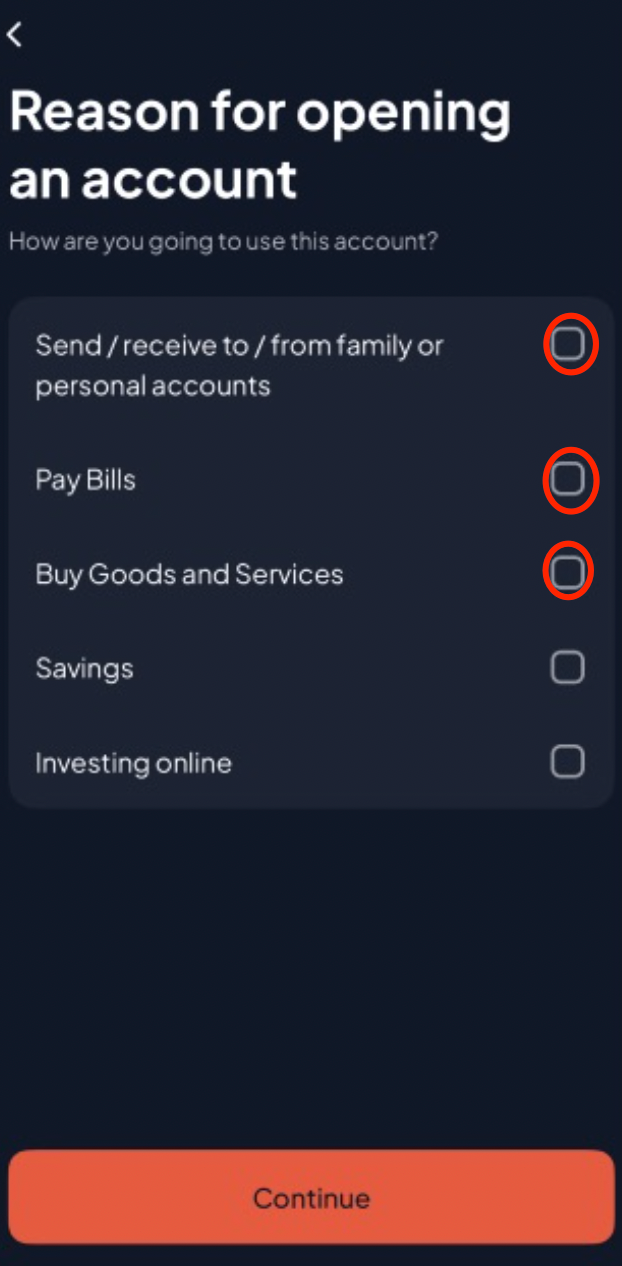The width and height of the screenshot is (622, 1266).
Task: Select the Pay Bills checkbox
Action: pyautogui.click(x=568, y=480)
